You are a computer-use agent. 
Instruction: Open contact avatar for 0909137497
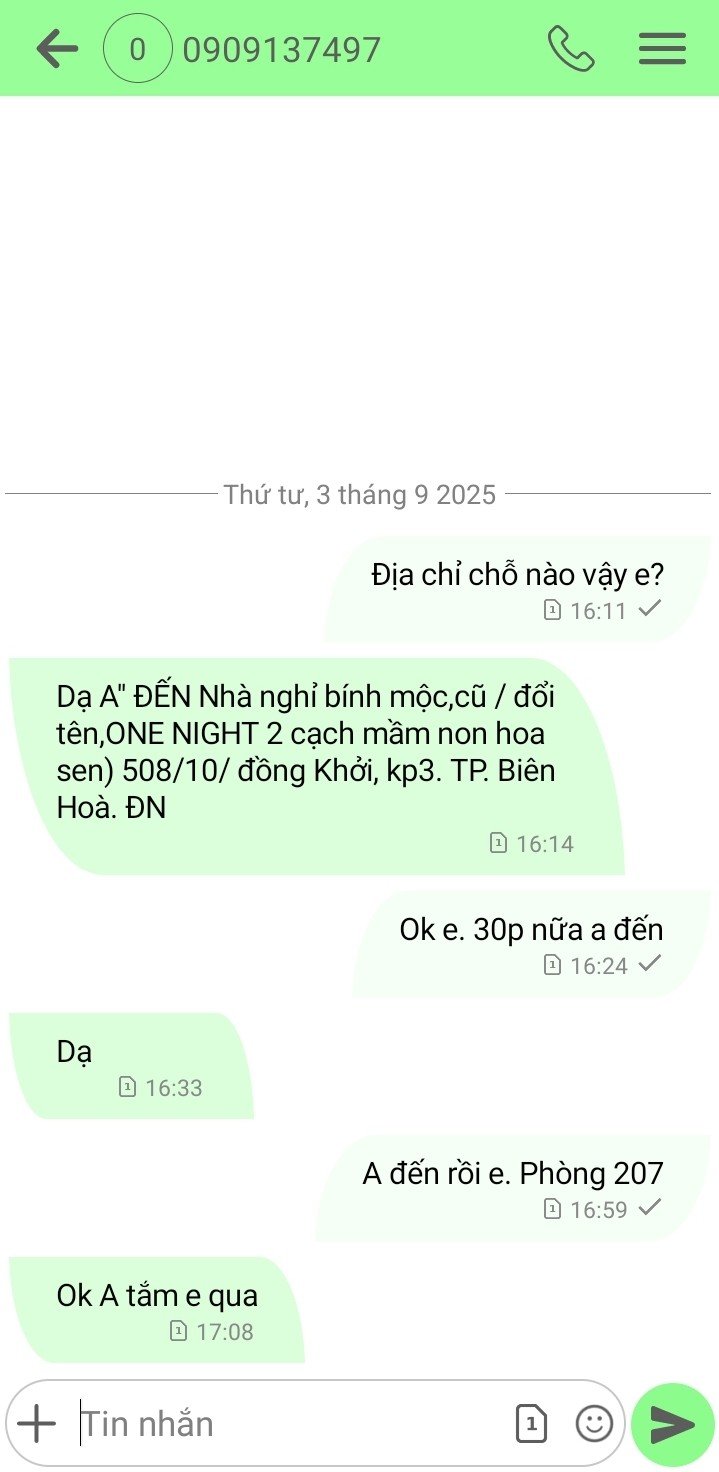137,49
